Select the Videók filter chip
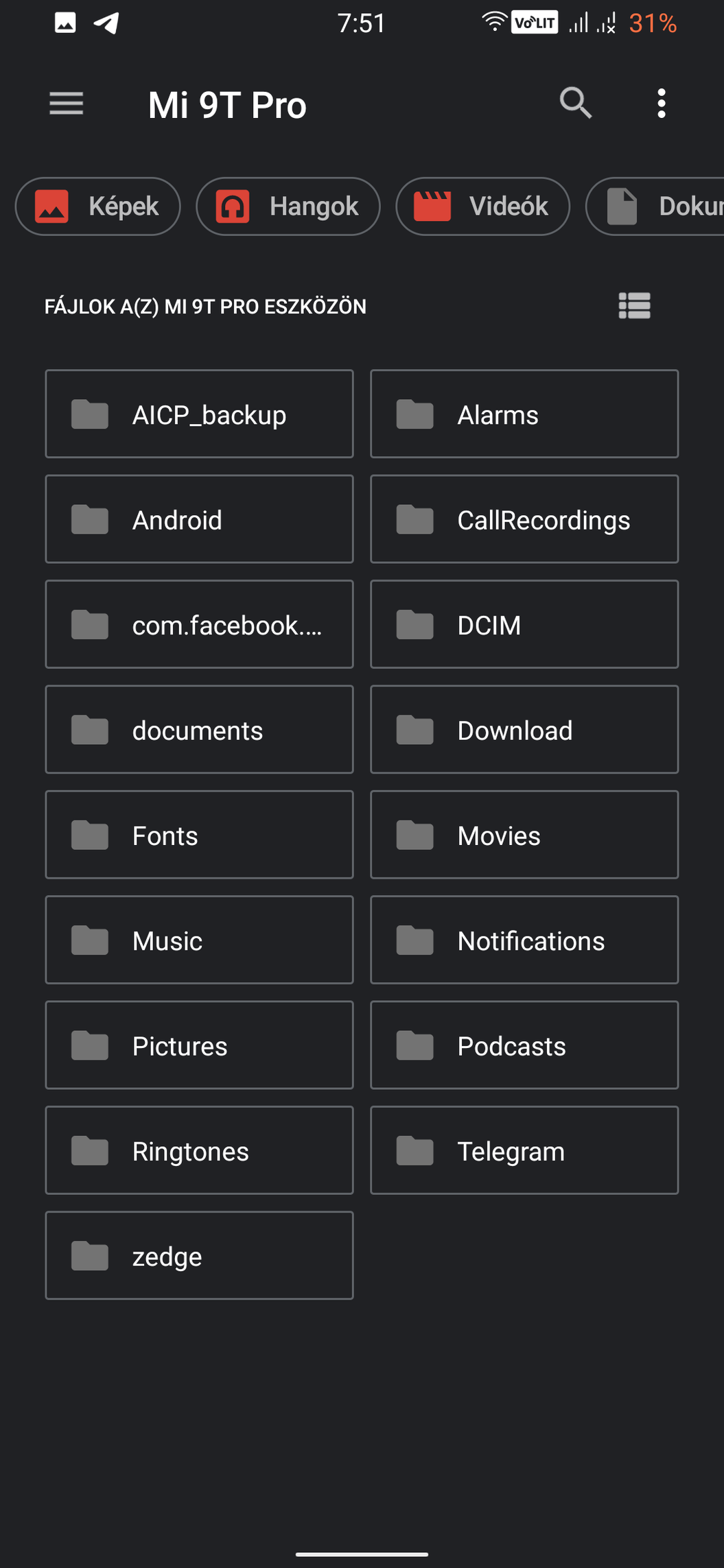The height and width of the screenshot is (1568, 724). click(482, 206)
